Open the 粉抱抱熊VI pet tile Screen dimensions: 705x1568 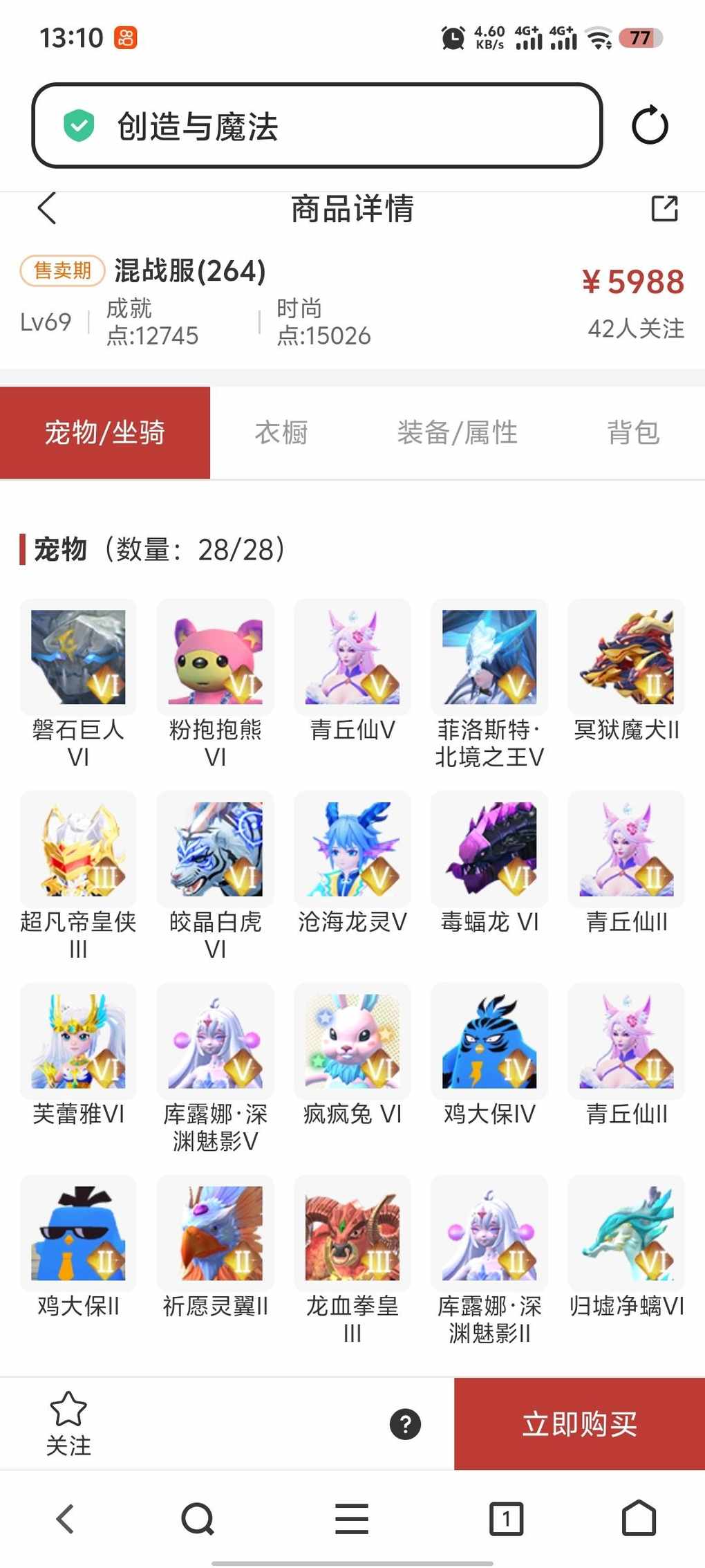[215, 658]
